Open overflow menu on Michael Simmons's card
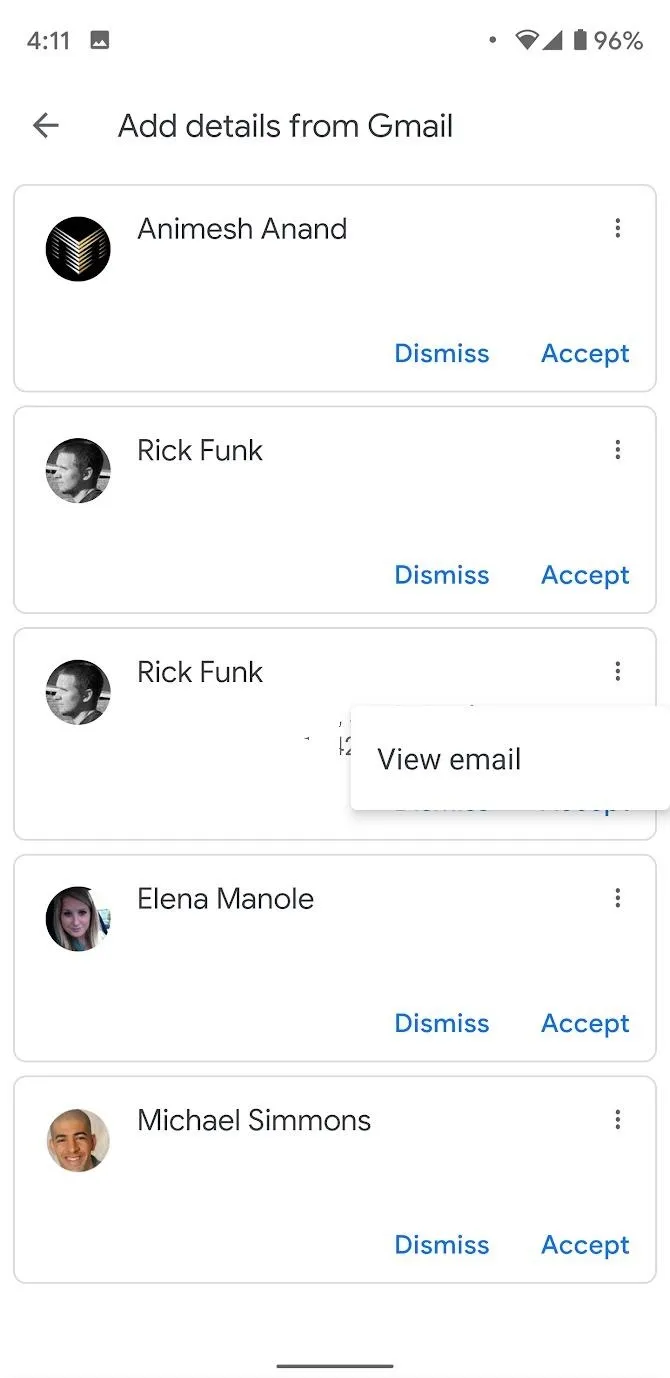670x1378 pixels. pyautogui.click(x=617, y=1120)
